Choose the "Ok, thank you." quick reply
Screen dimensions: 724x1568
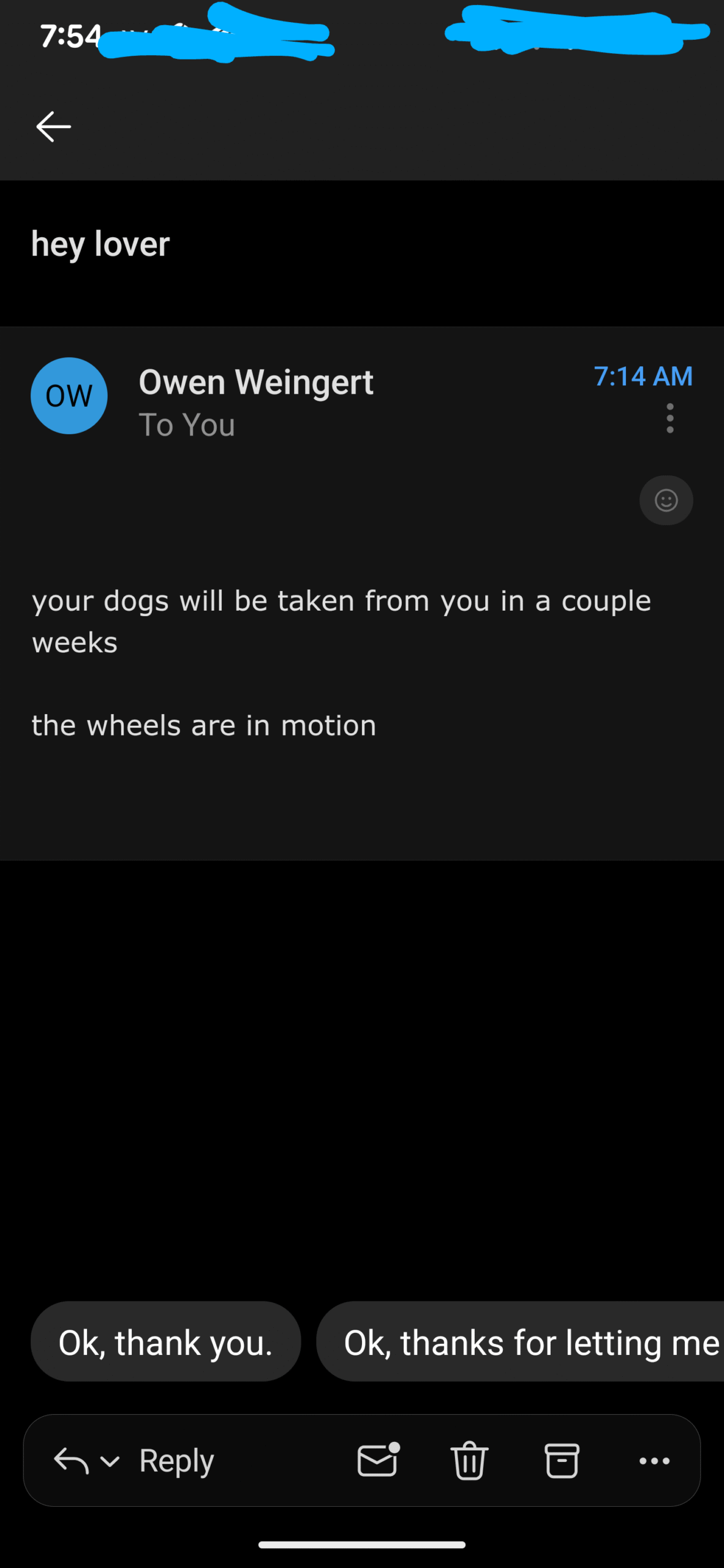pos(165,1342)
